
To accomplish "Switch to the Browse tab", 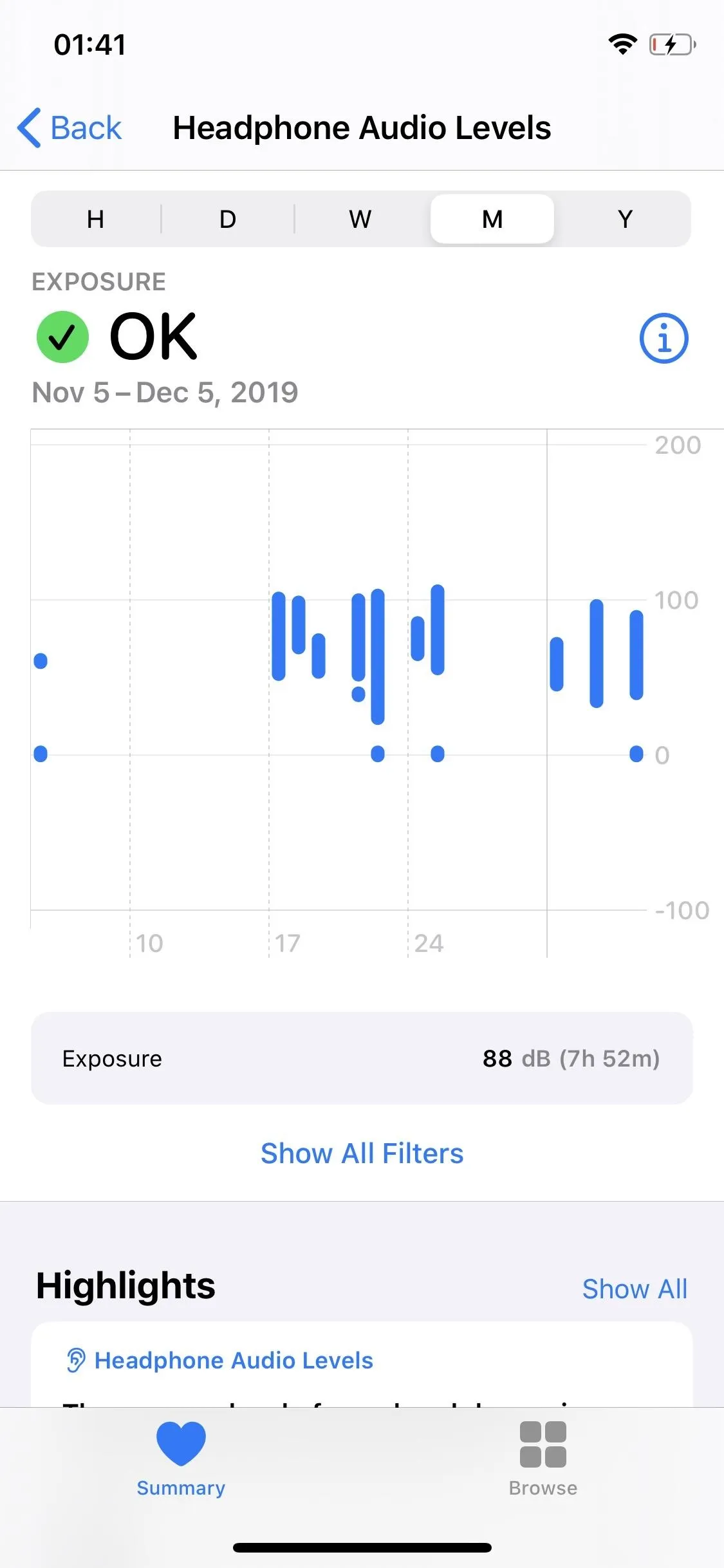I will [543, 1459].
